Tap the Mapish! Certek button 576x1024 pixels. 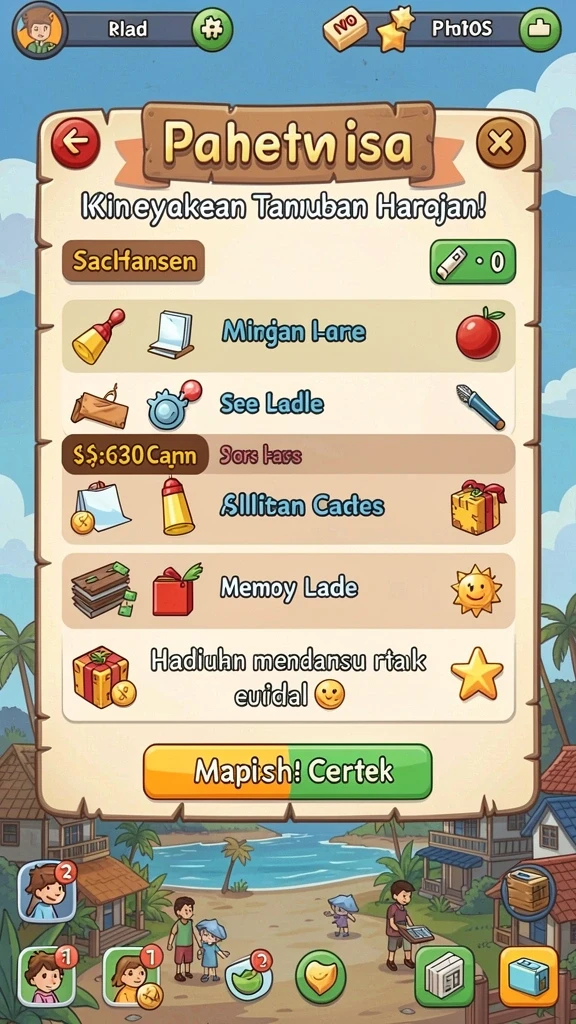(288, 771)
